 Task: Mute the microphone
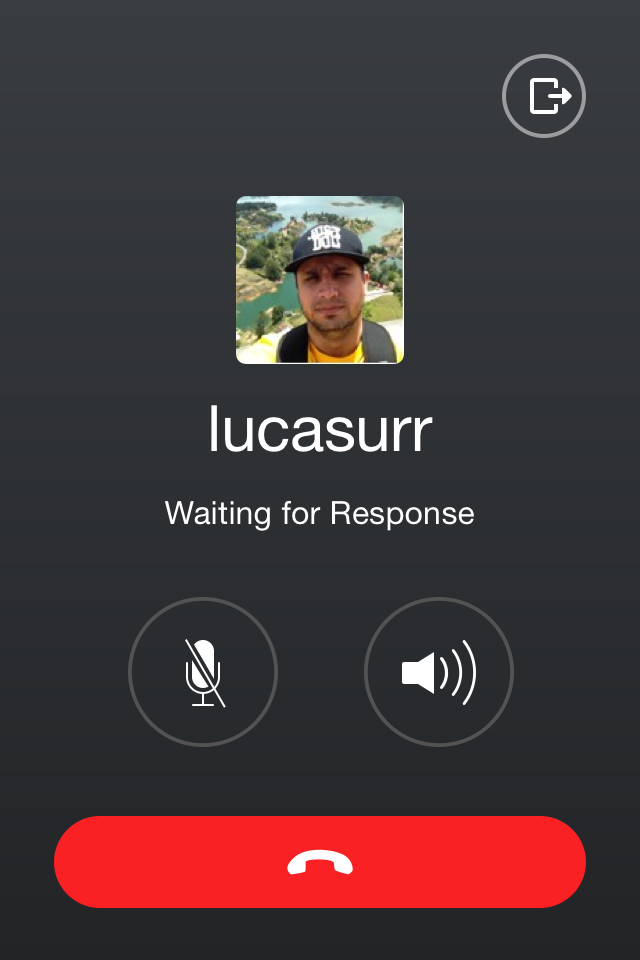(x=203, y=672)
